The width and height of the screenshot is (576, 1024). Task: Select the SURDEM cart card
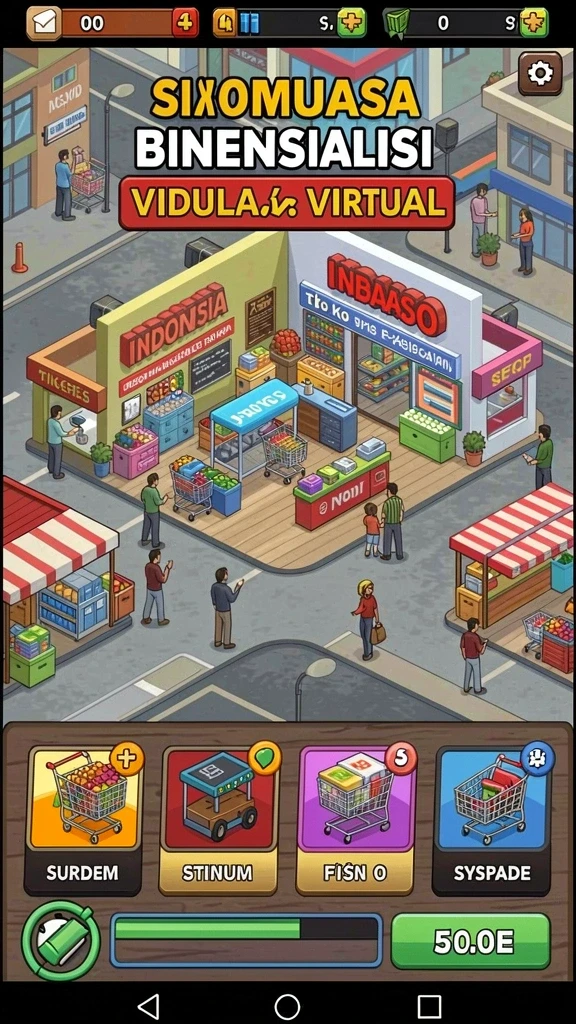click(x=83, y=821)
